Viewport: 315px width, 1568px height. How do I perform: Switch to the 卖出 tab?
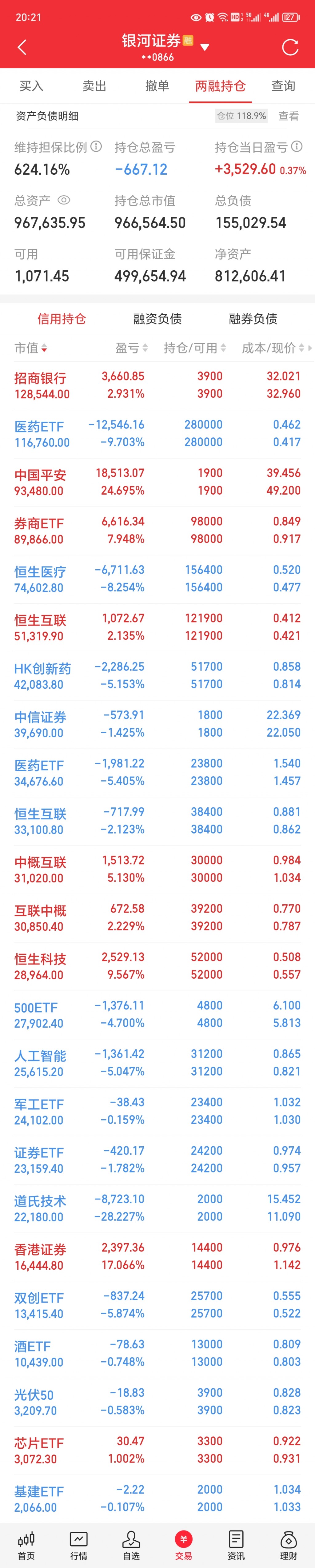click(94, 86)
